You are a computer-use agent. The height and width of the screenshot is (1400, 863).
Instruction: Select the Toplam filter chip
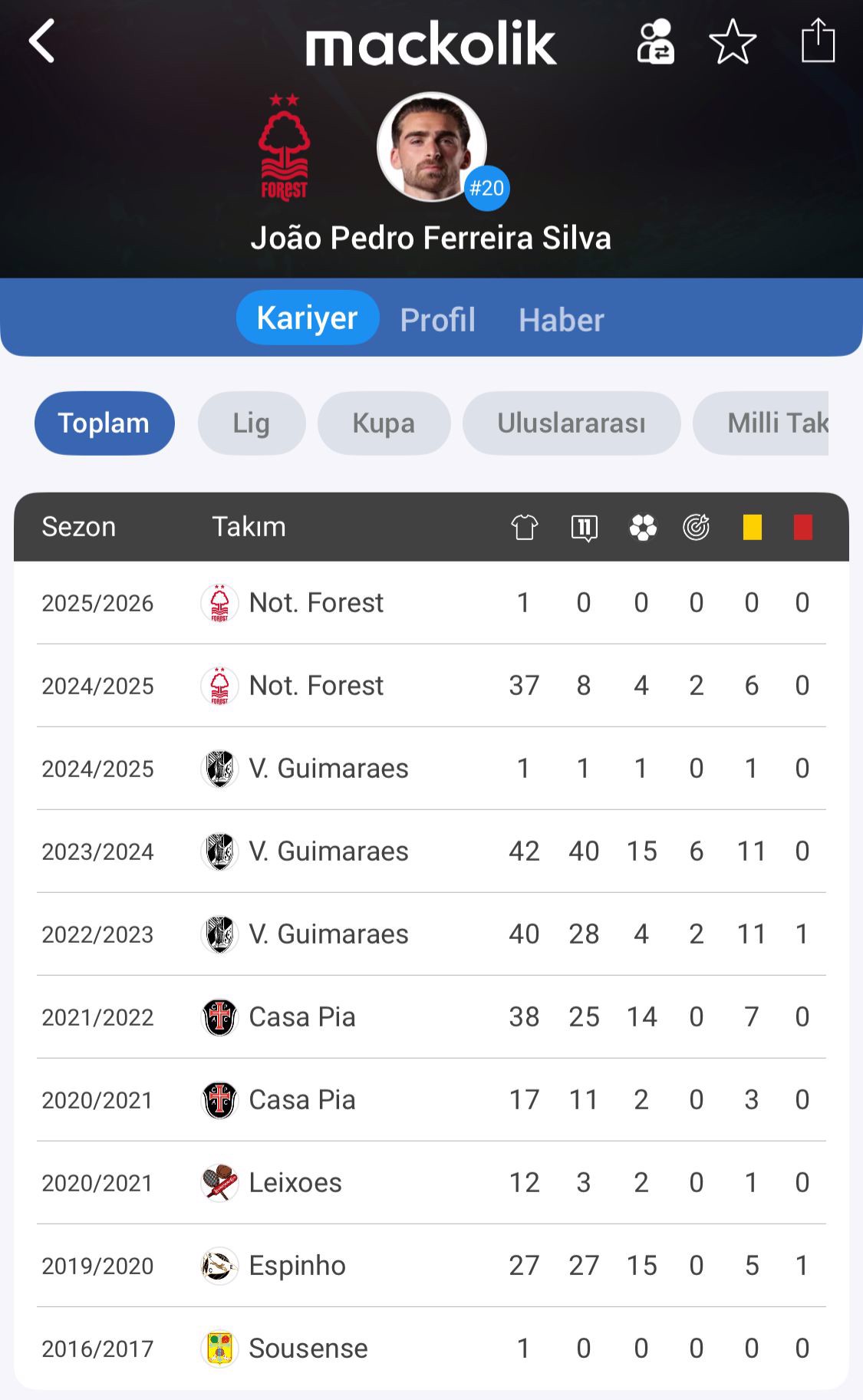[104, 423]
